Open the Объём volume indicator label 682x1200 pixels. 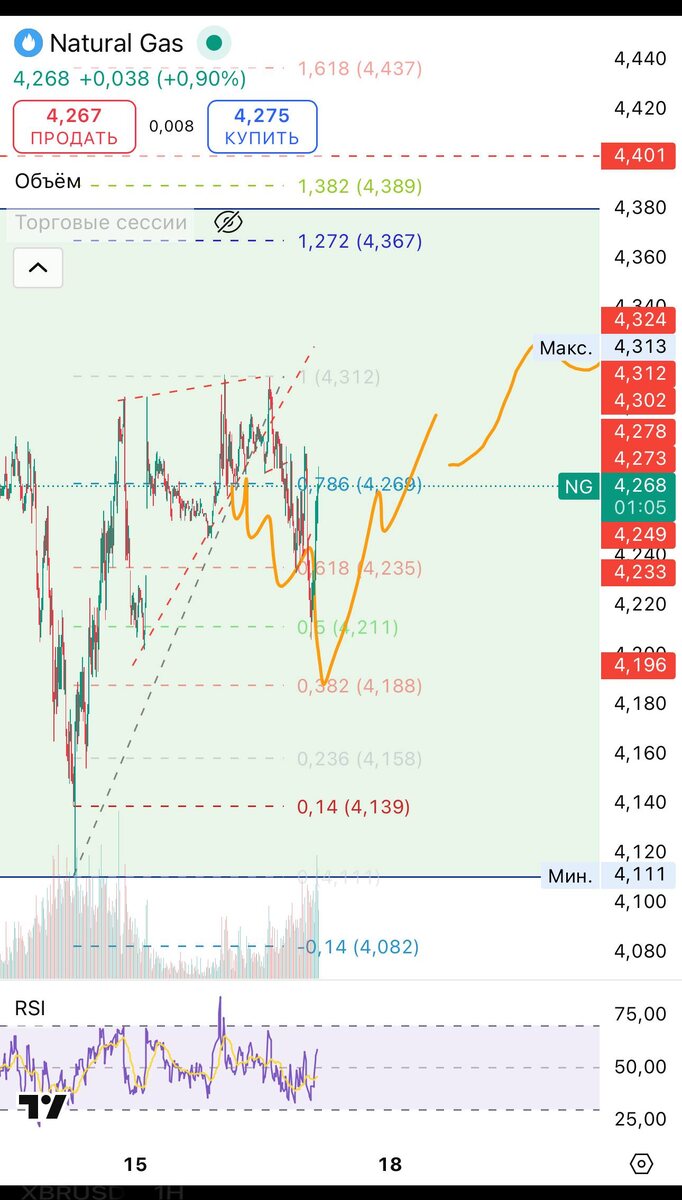point(49,183)
